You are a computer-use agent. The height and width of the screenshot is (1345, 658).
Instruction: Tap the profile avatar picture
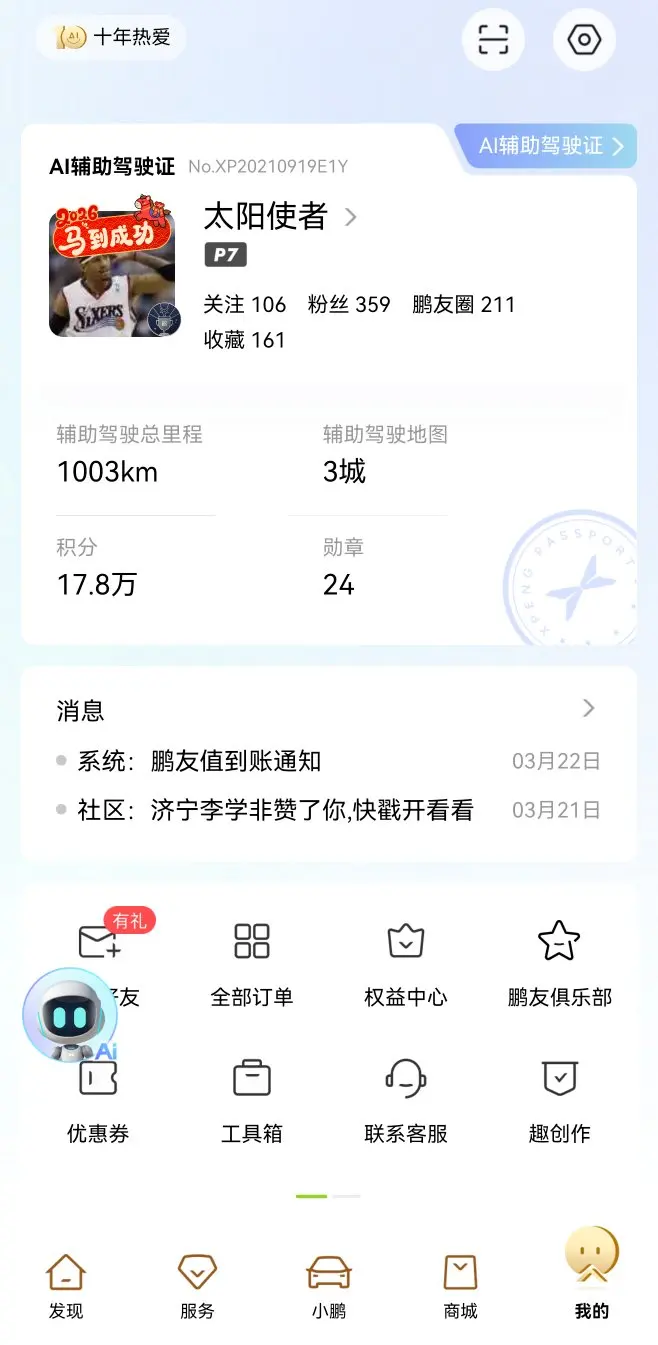click(112, 272)
